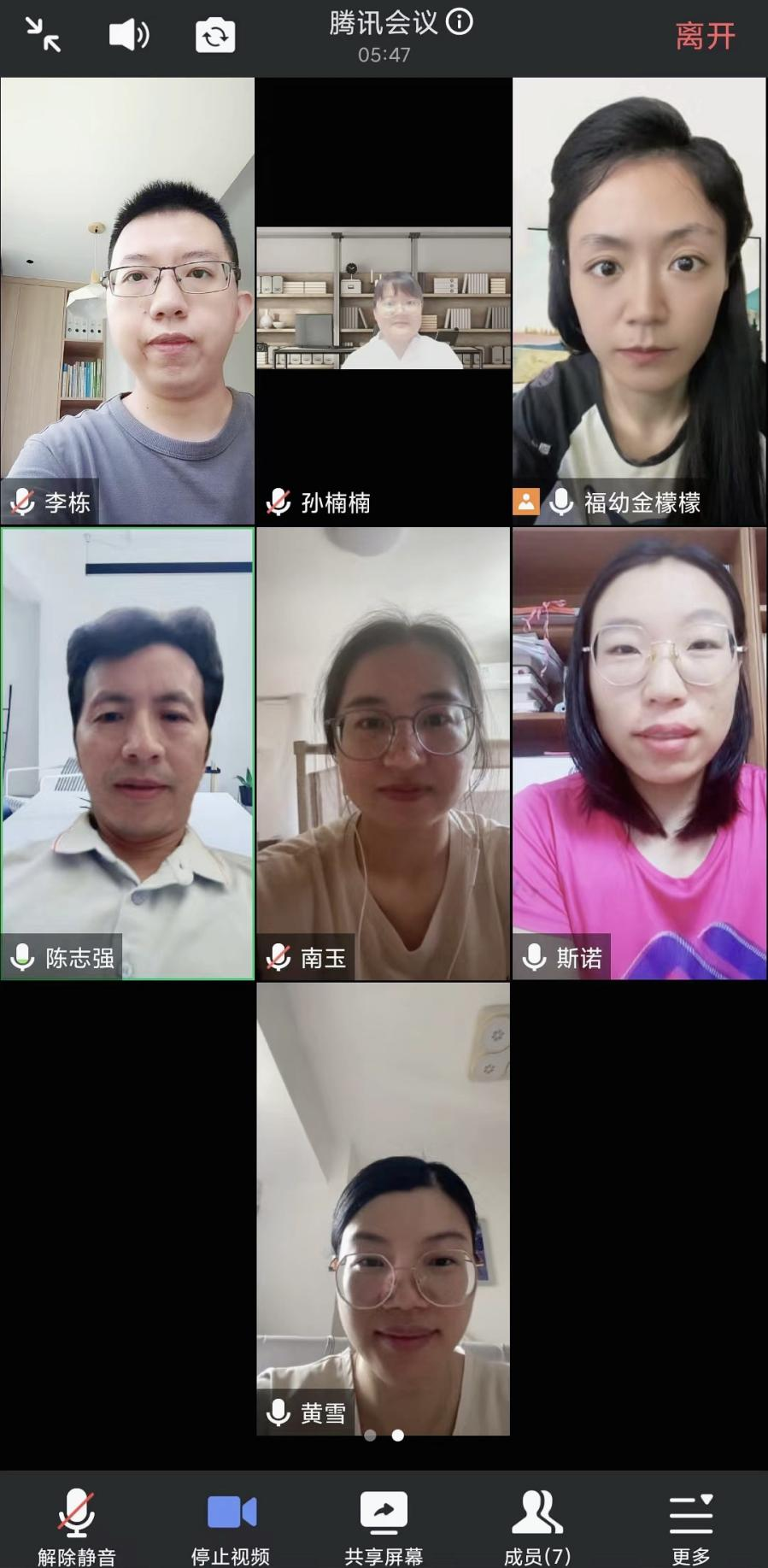Toggle the speaker audio output

pyautogui.click(x=129, y=35)
